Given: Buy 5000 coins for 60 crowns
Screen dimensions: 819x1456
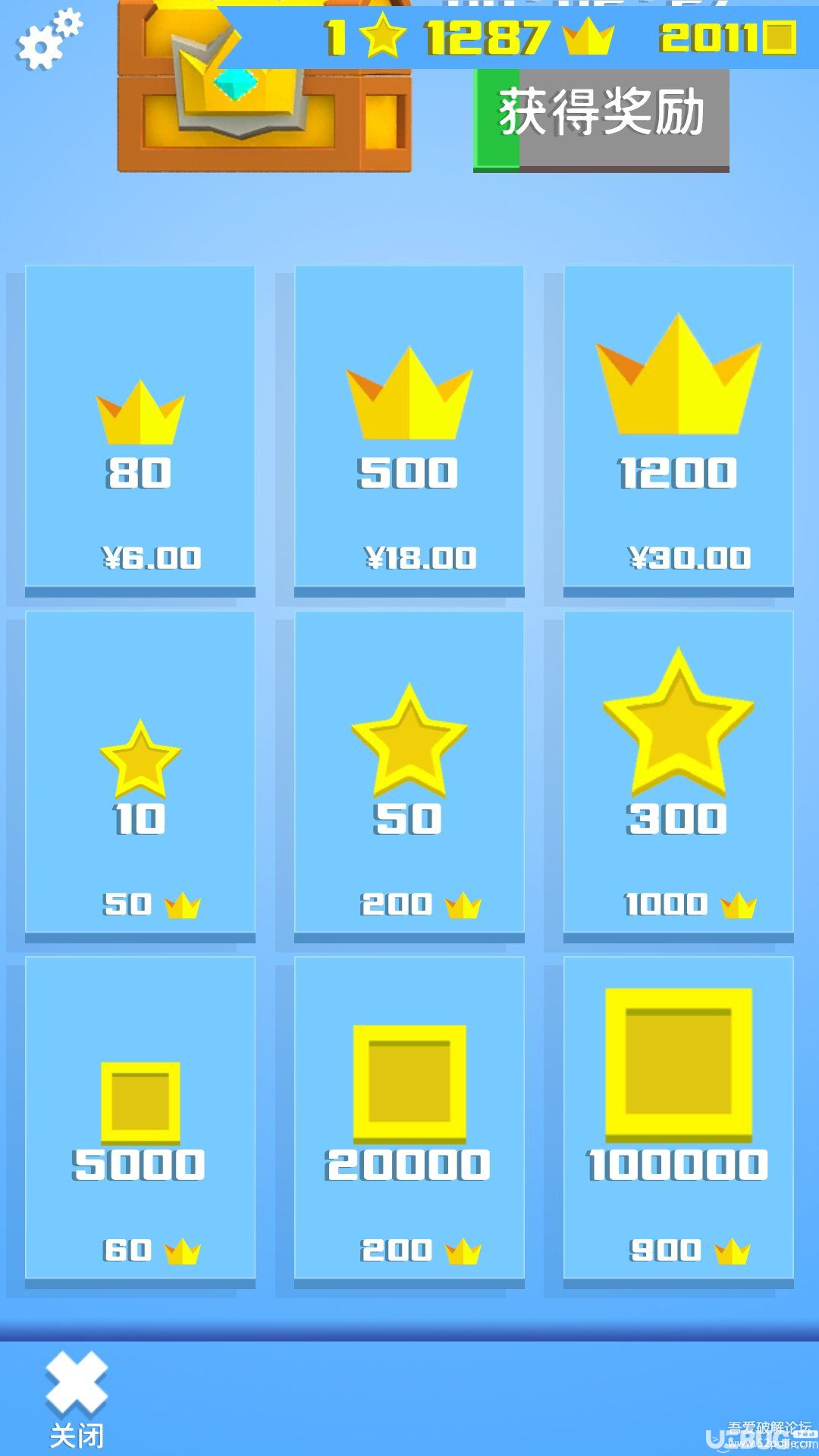Looking at the screenshot, I should click(140, 1121).
